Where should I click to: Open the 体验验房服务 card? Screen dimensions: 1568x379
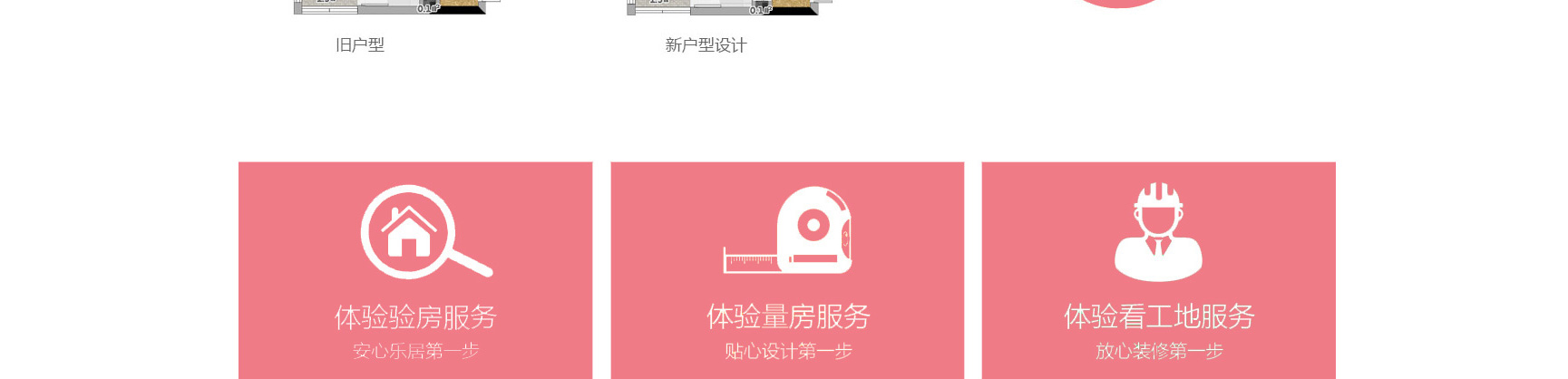(x=415, y=270)
